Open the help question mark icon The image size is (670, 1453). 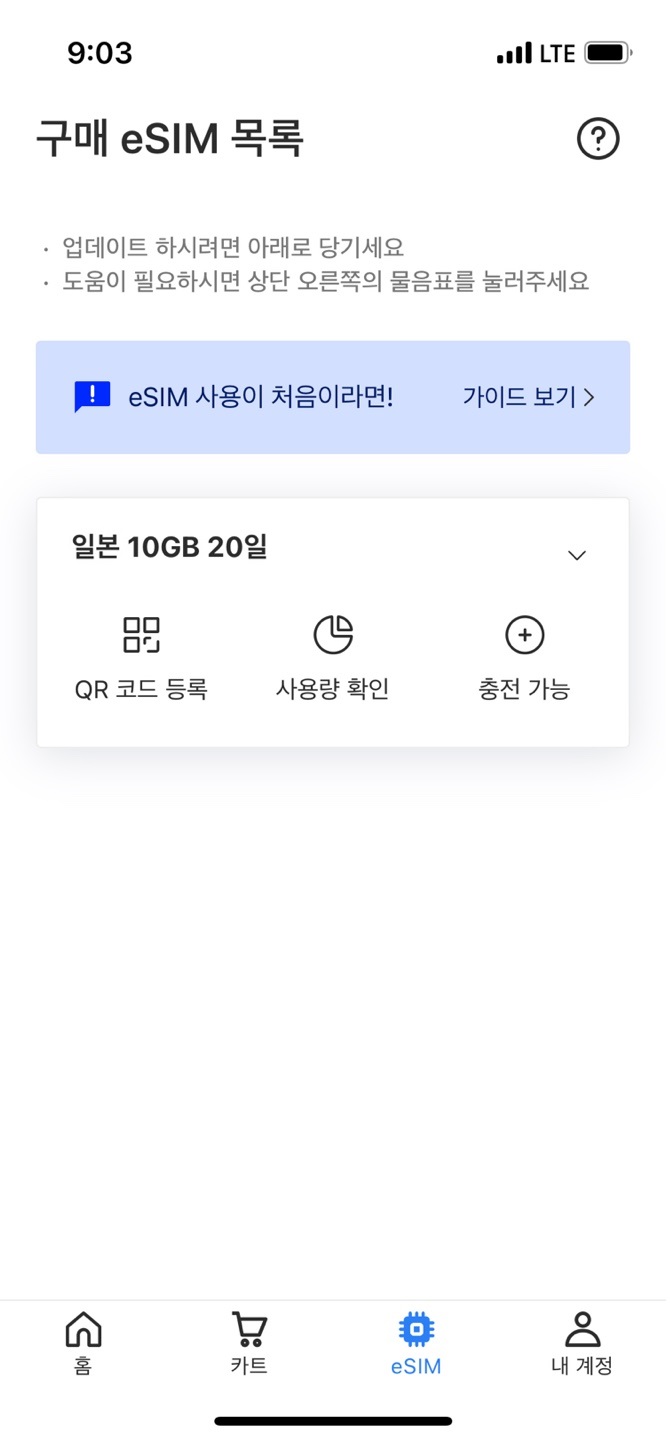[598, 139]
